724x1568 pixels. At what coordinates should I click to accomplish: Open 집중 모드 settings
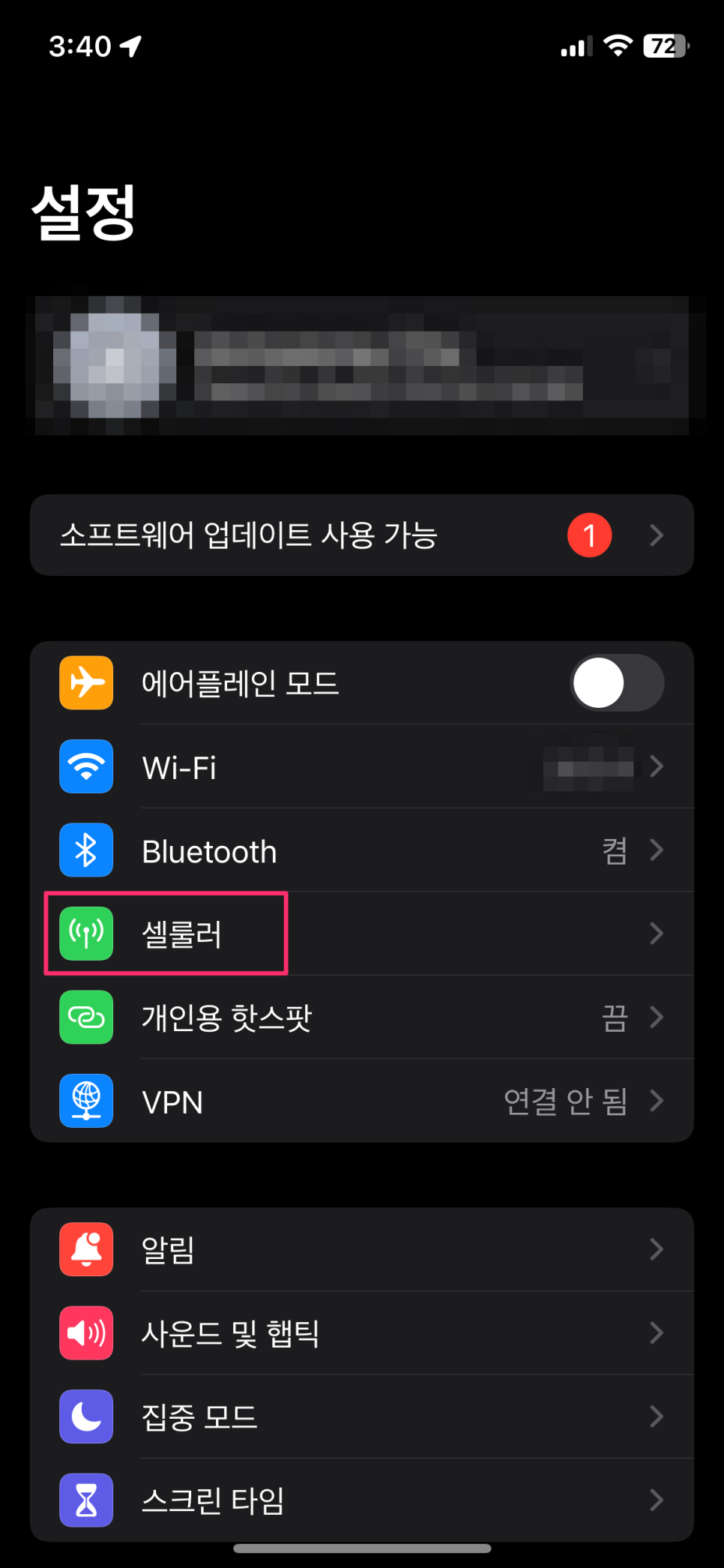click(x=362, y=1417)
